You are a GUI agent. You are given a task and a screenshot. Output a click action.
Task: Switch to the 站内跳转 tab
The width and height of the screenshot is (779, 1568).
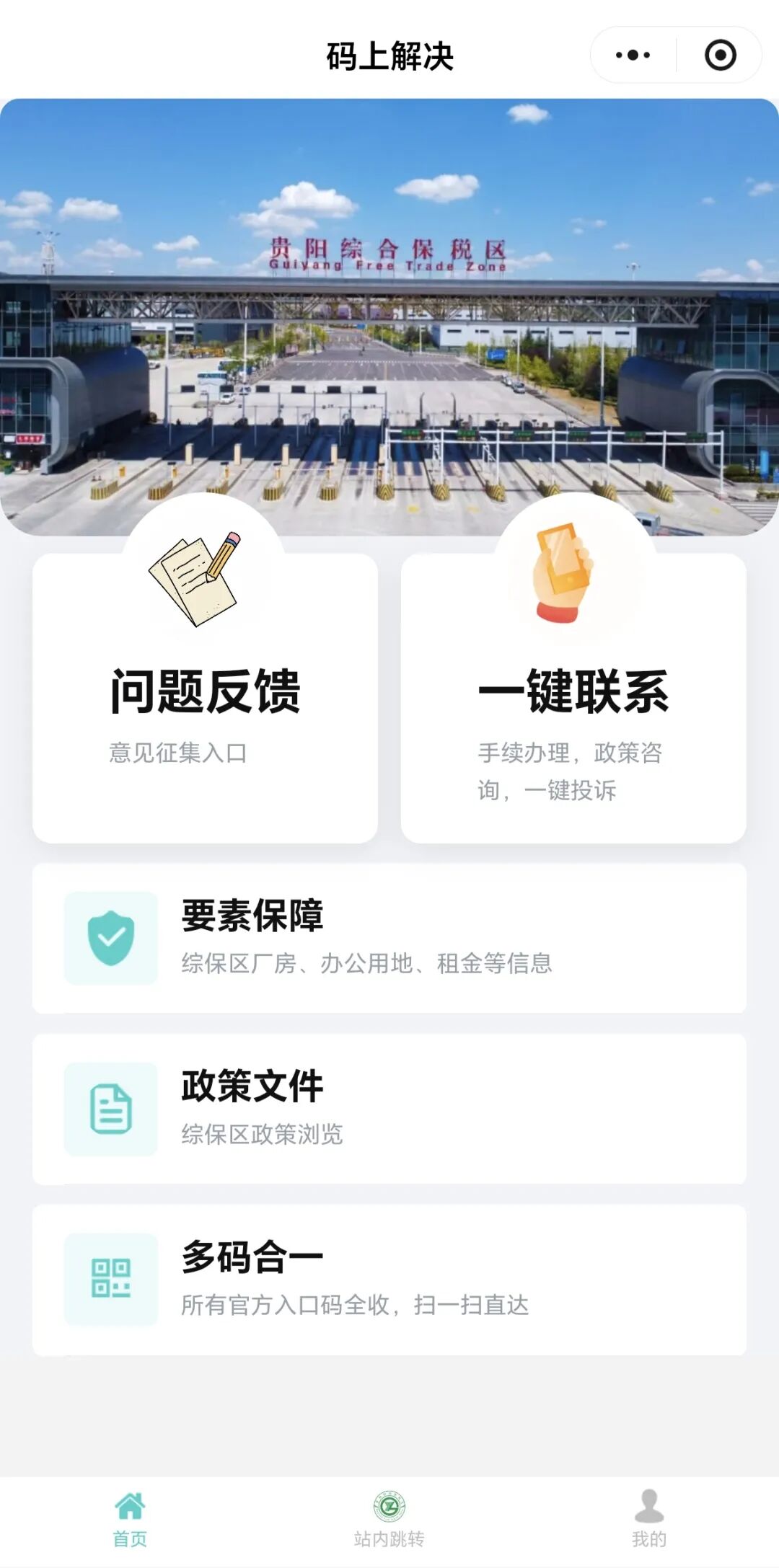point(389,1519)
